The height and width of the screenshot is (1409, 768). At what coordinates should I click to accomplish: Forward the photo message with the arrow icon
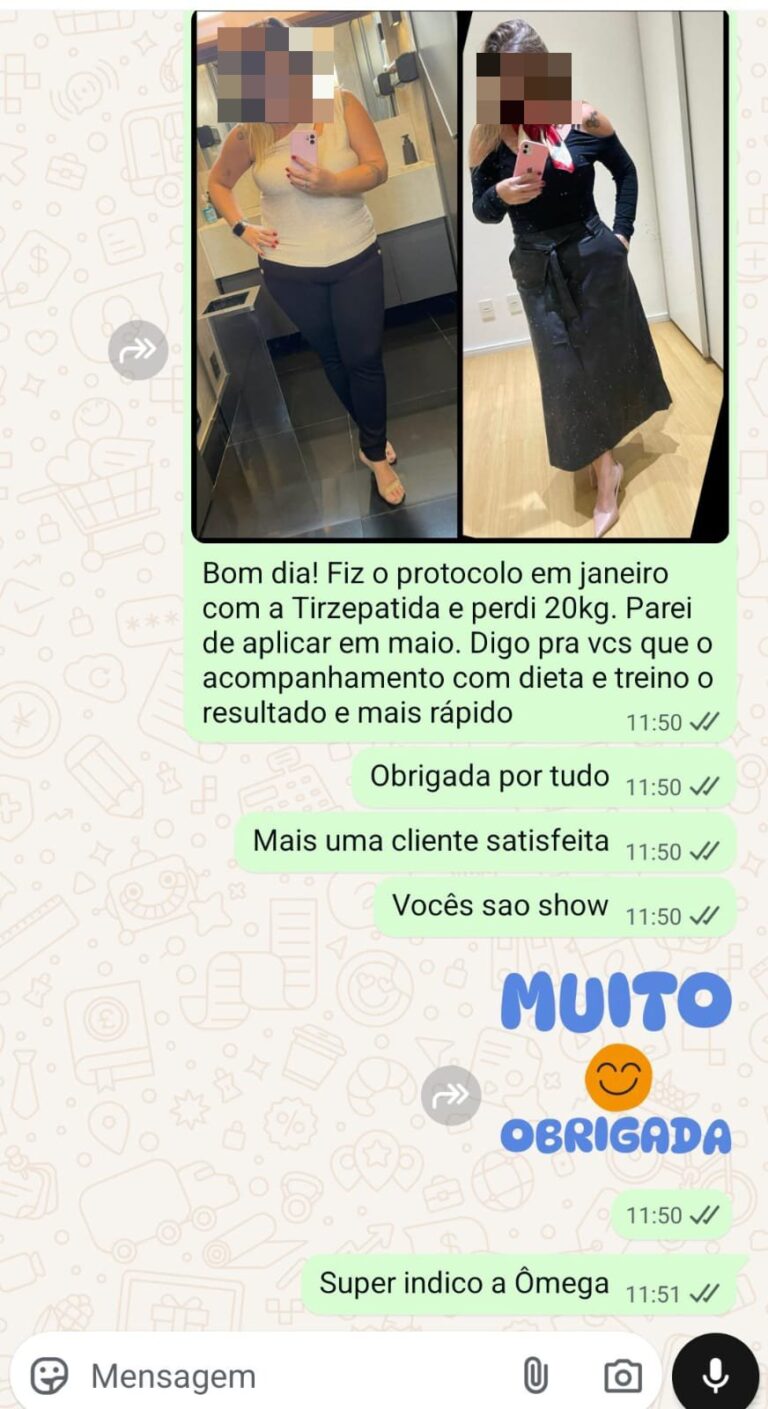coord(138,350)
